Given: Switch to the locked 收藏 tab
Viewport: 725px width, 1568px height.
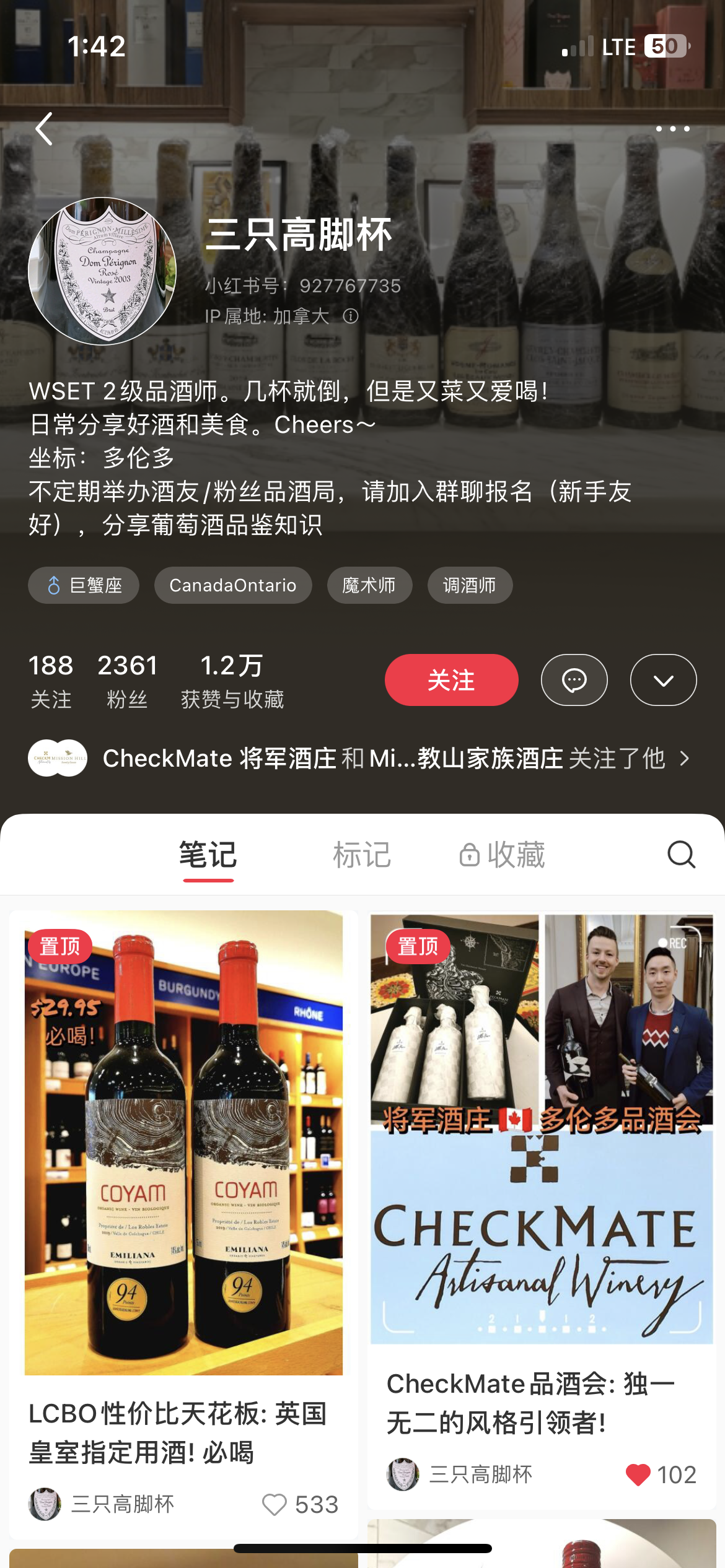Looking at the screenshot, I should coord(503,855).
